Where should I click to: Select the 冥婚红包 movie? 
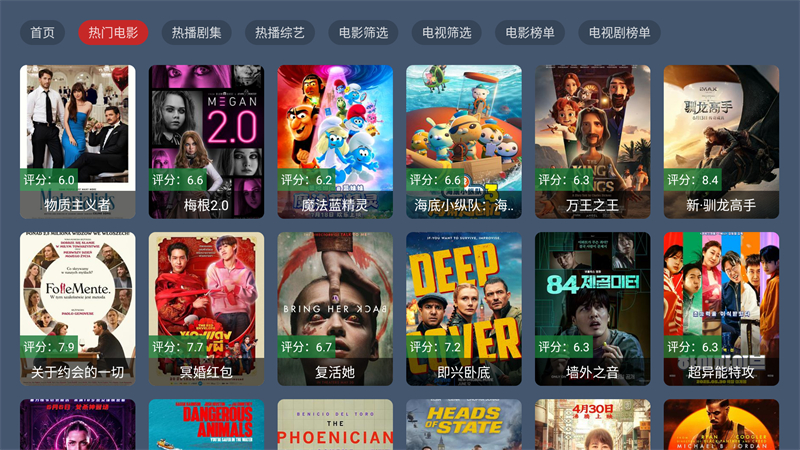pyautogui.click(x=206, y=308)
